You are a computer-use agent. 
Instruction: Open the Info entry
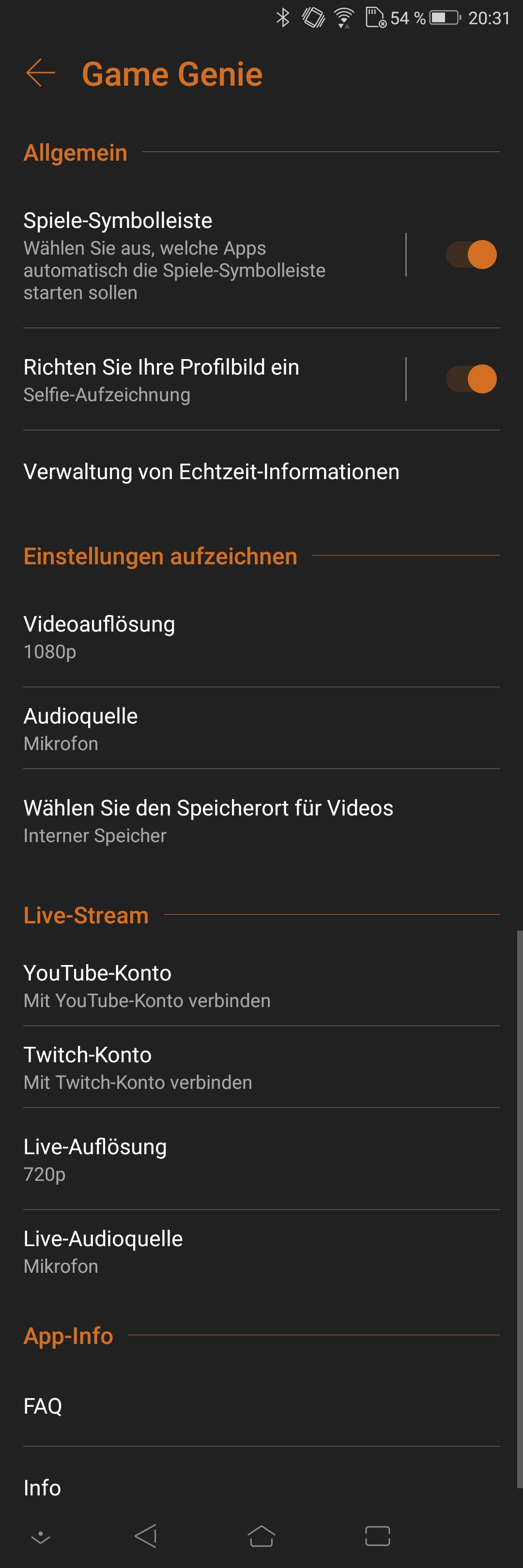(x=43, y=1487)
